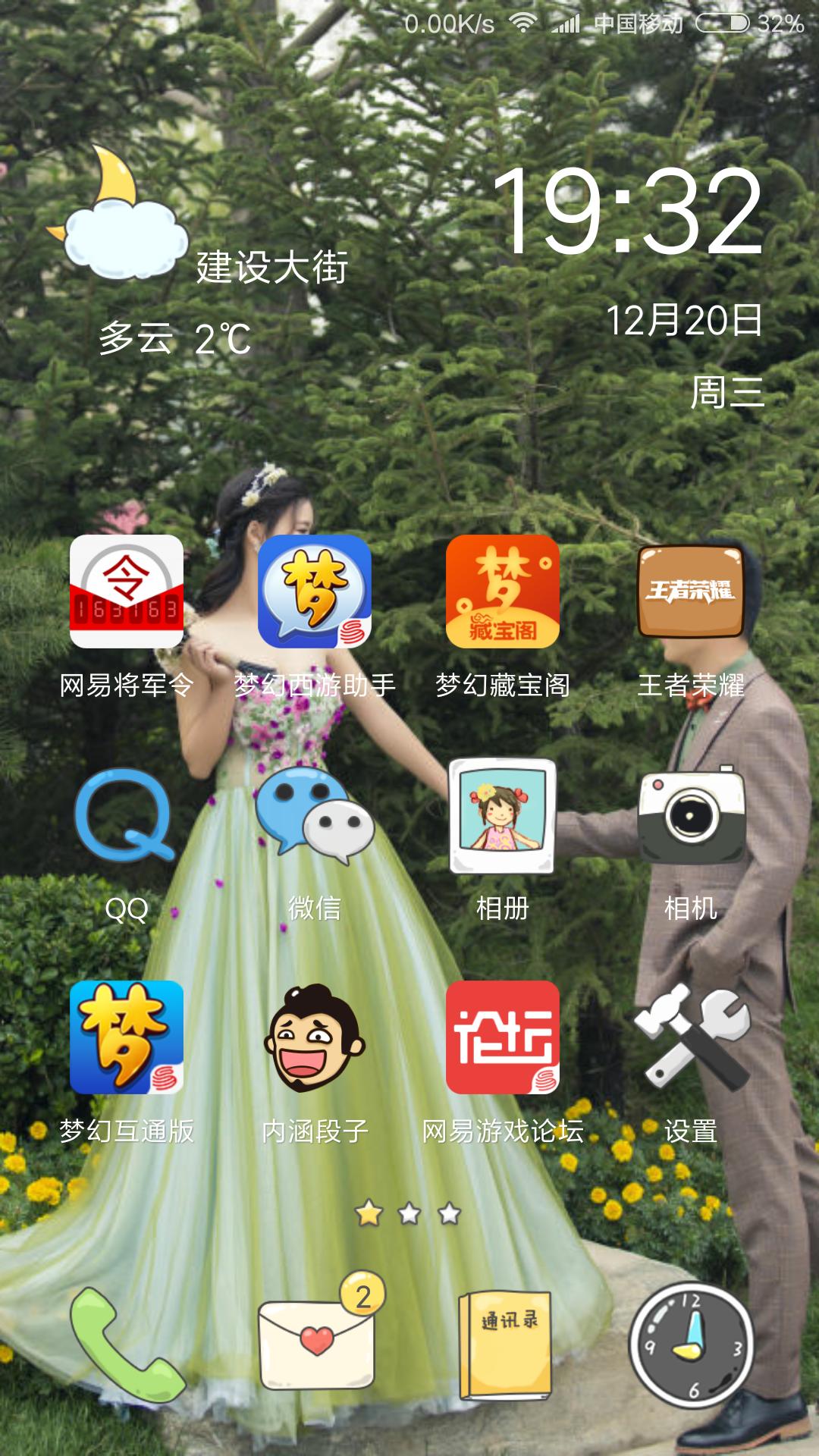This screenshot has width=819, height=1456.
Task: Tap the 19:32 clock widget
Action: point(629,212)
